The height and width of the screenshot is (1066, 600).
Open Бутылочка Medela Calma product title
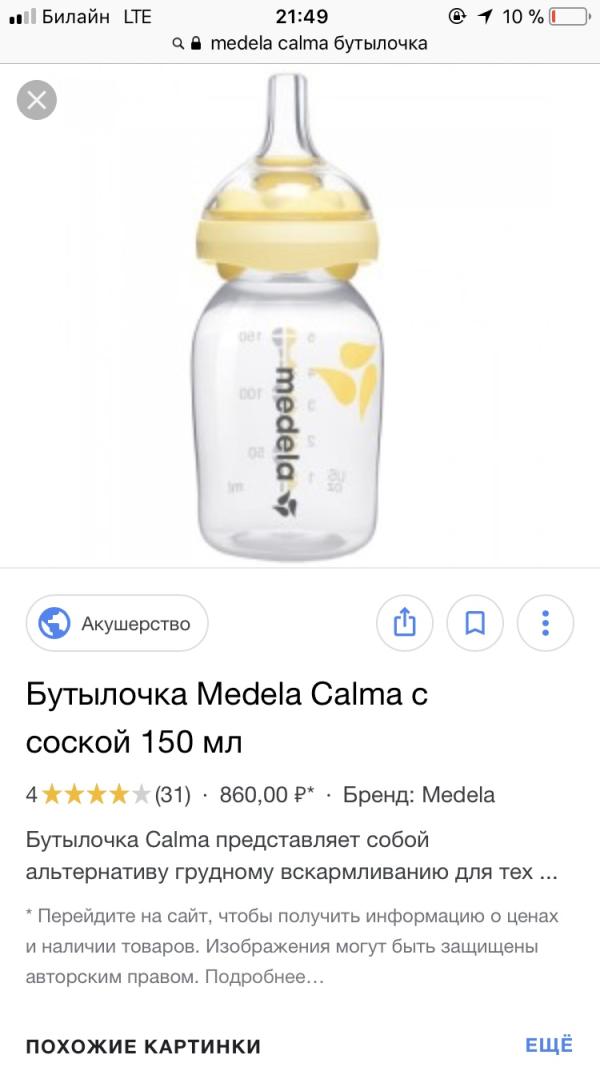point(227,718)
